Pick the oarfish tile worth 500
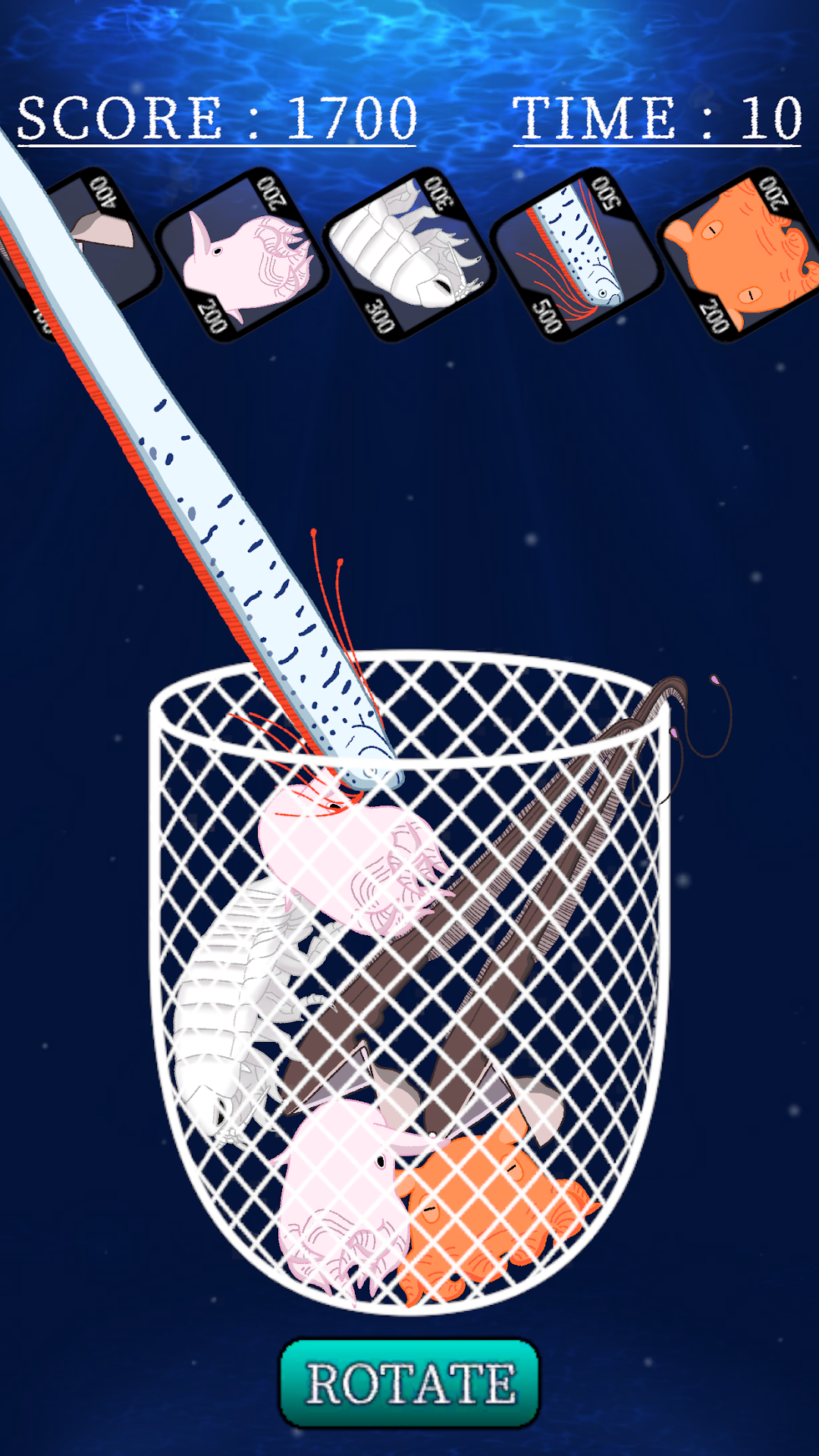This screenshot has height=1456, width=819. [577, 255]
